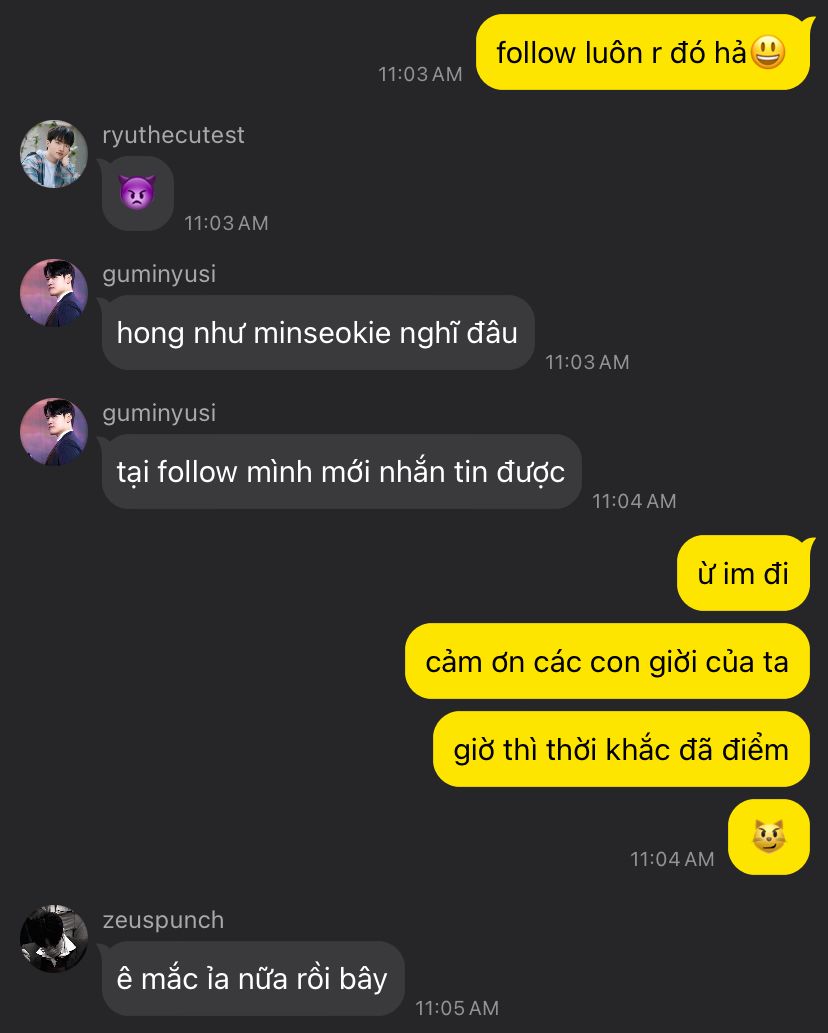Open guminyusi's avatar beside "hong như minseokie" message
Screen dimensions: 828x1033
(x=54, y=293)
